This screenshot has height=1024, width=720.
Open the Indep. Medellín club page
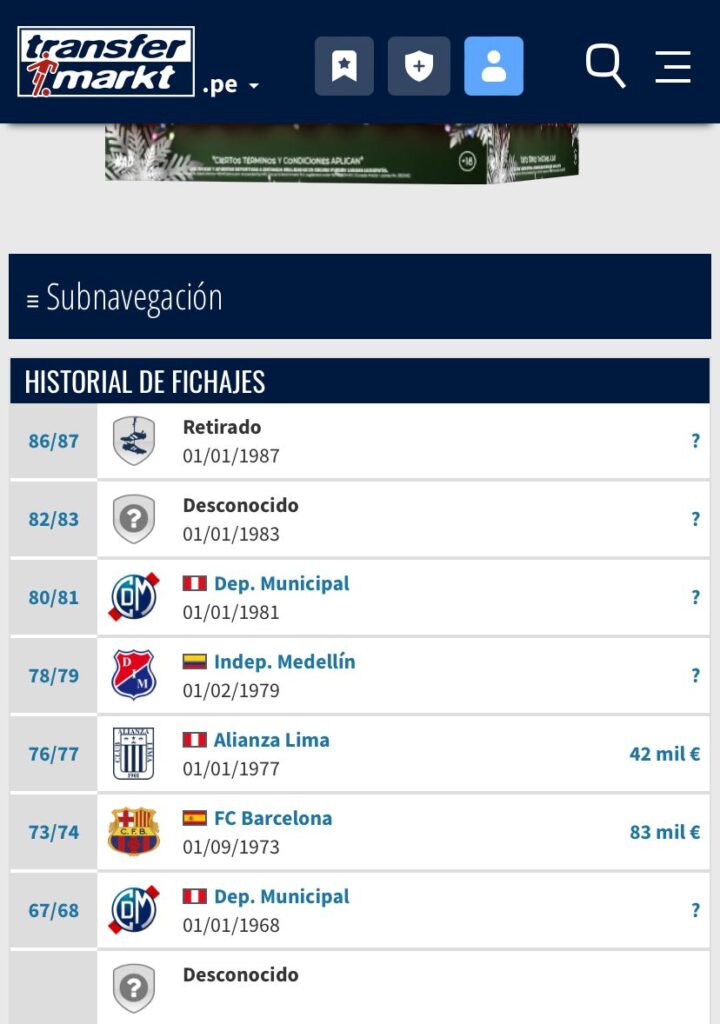(x=284, y=661)
